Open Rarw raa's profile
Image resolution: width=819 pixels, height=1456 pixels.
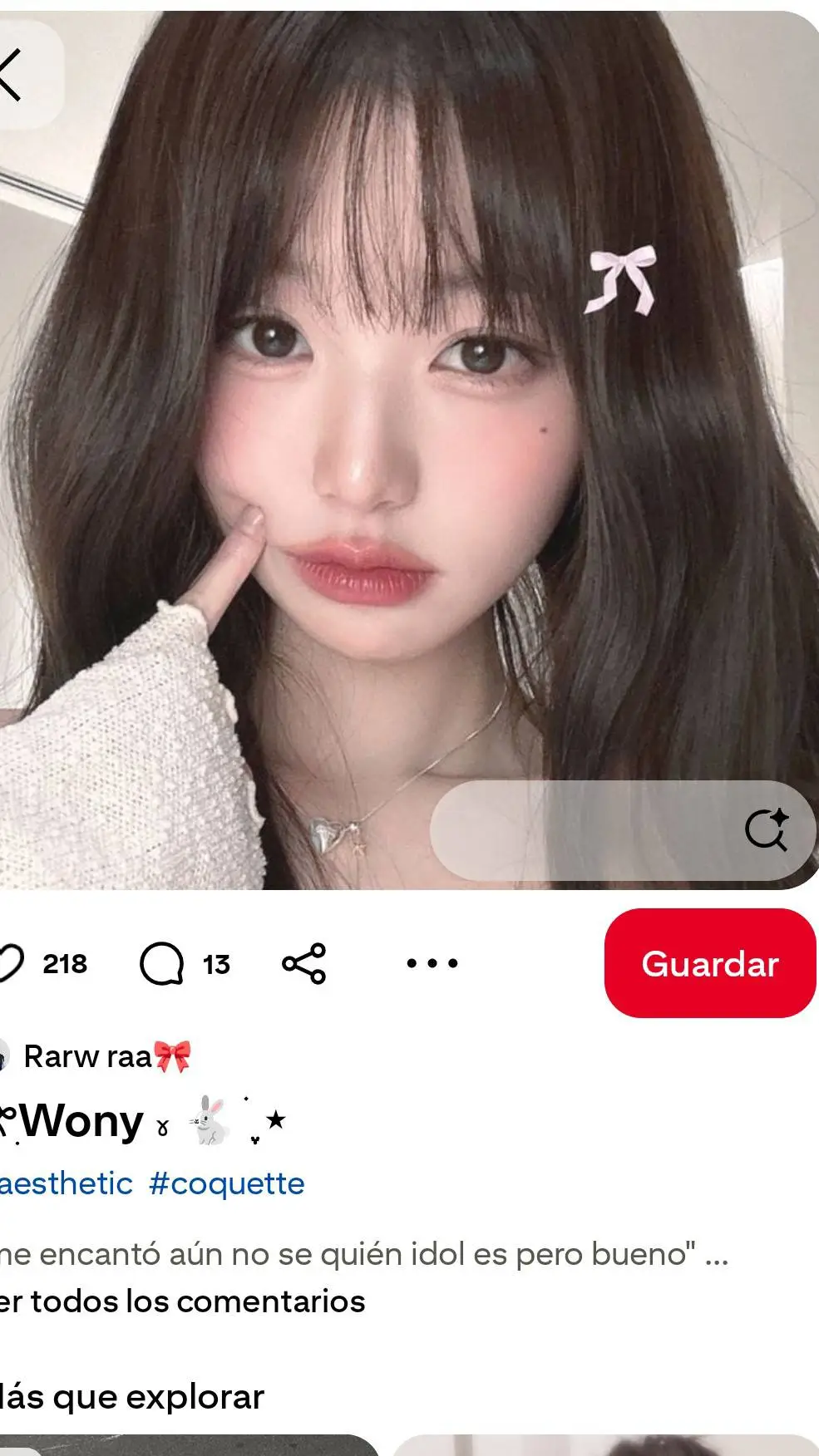click(x=87, y=1057)
